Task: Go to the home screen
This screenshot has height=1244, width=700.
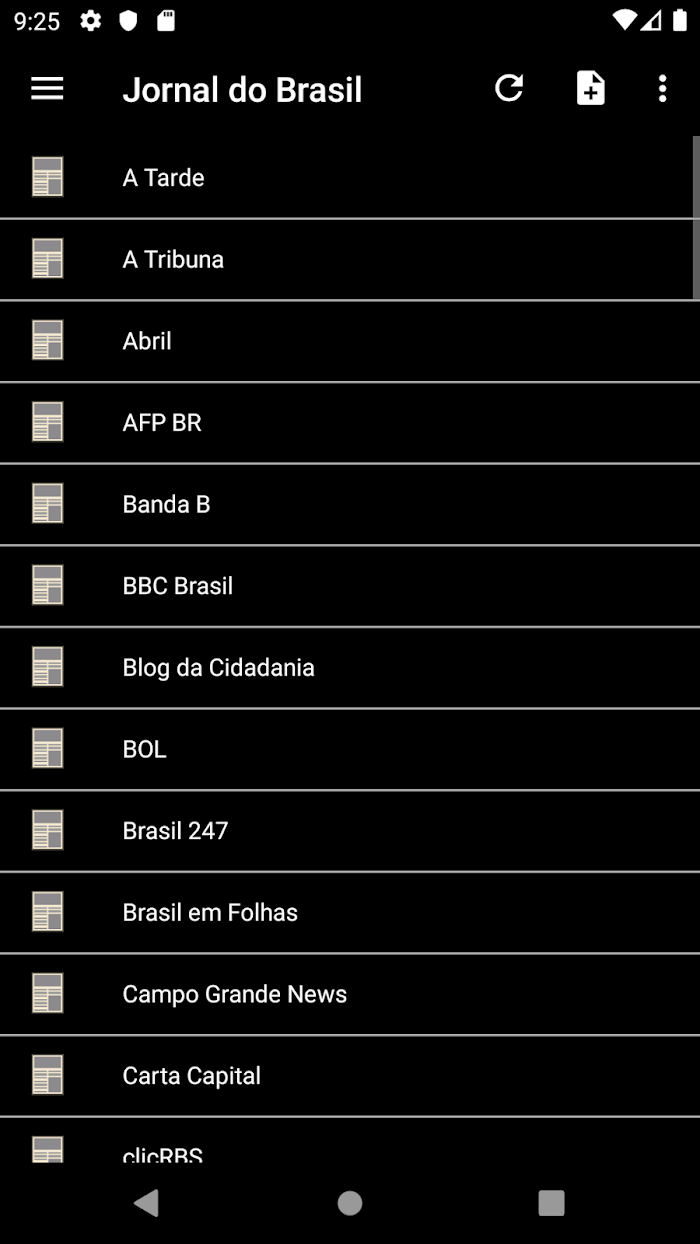Action: click(x=350, y=1203)
